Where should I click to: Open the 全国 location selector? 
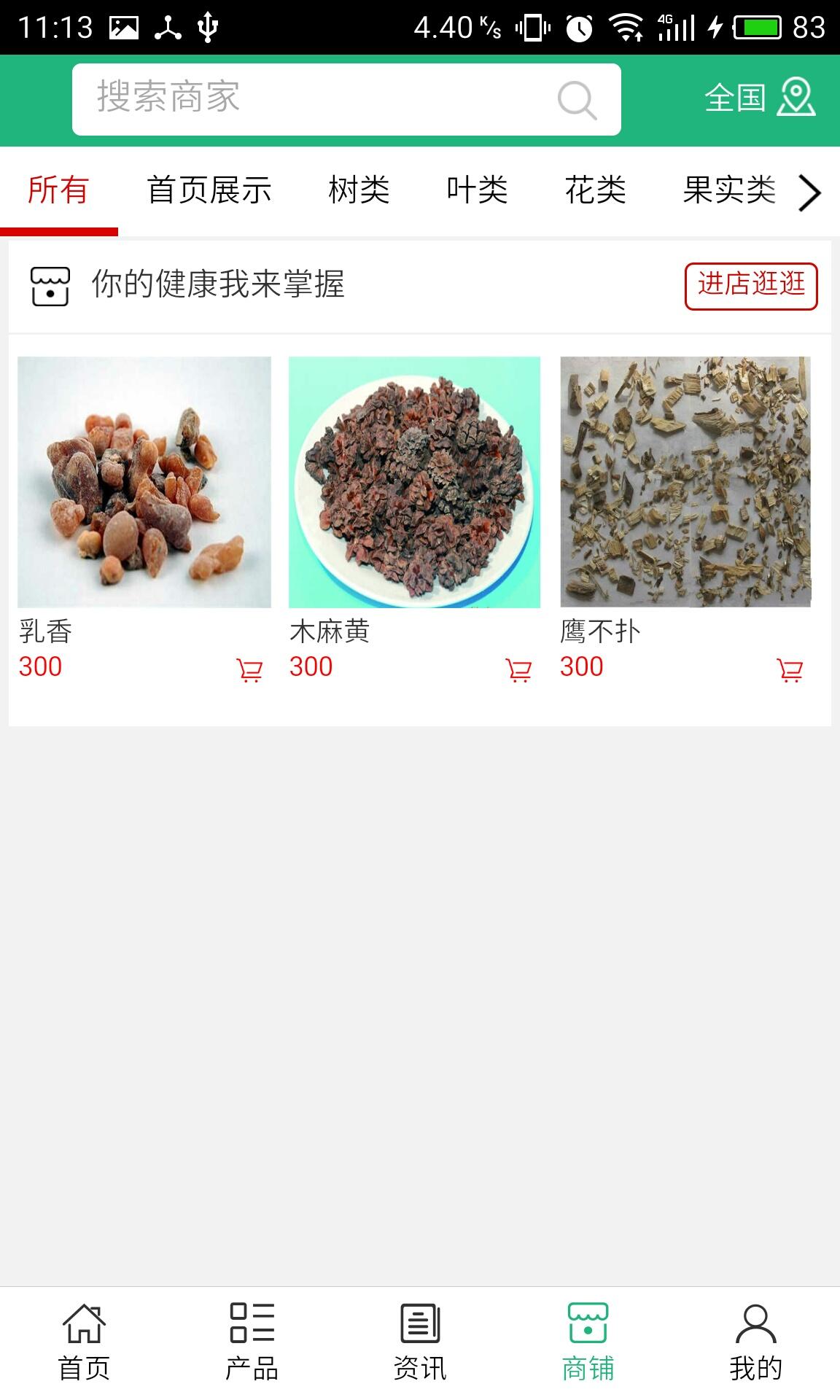(759, 98)
